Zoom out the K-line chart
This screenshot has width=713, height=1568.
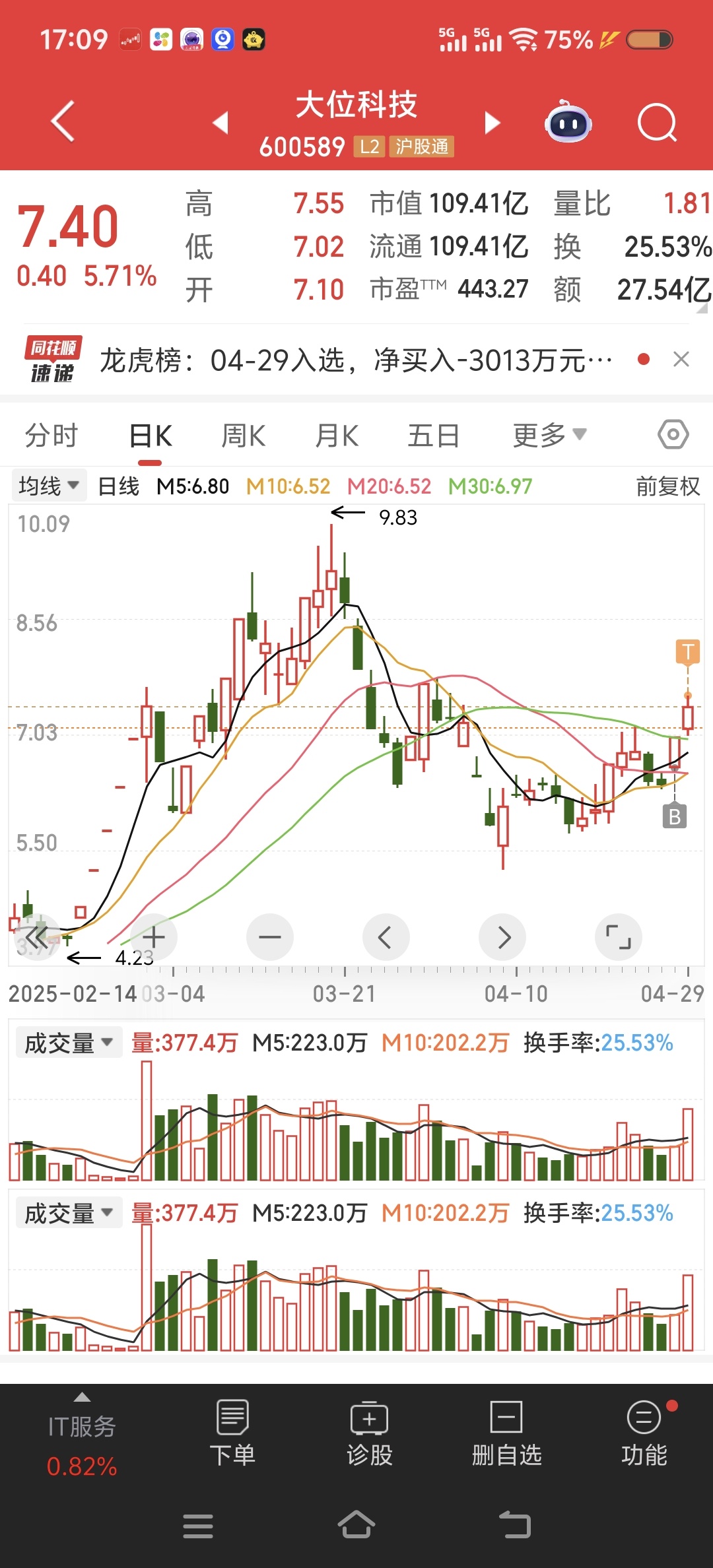click(x=269, y=937)
